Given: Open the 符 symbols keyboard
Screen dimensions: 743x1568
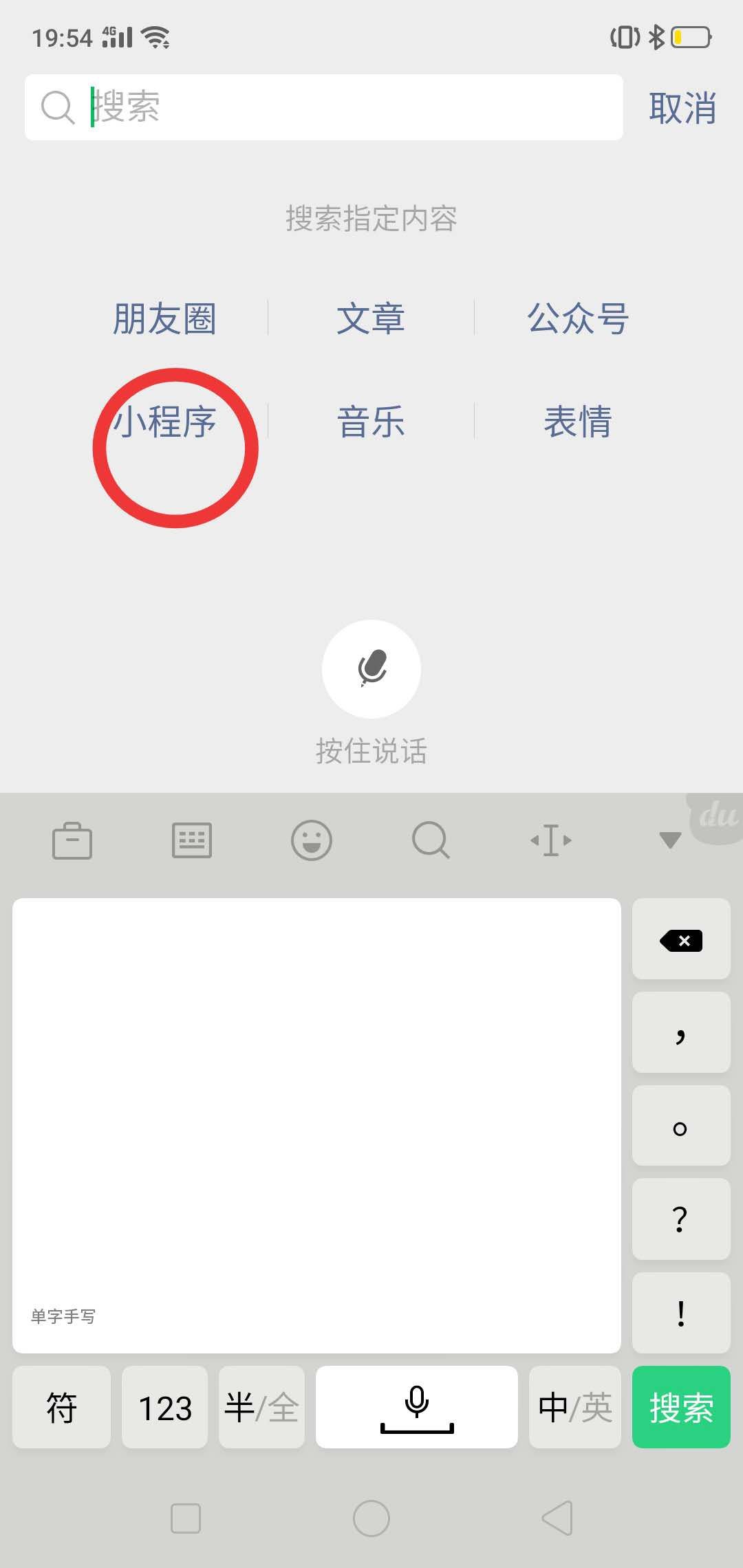Looking at the screenshot, I should coord(62,1407).
